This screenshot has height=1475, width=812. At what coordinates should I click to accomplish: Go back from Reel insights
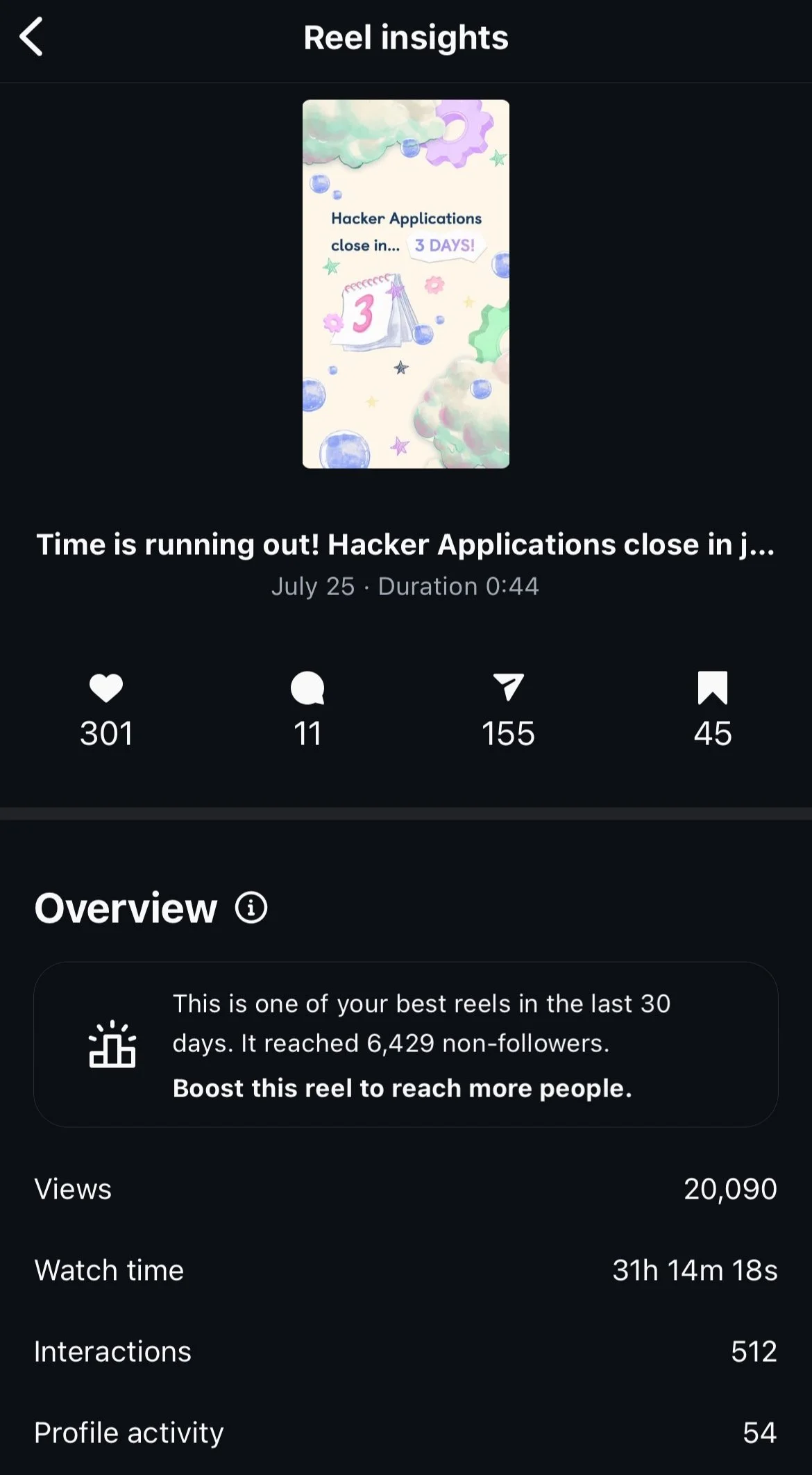[x=32, y=37]
